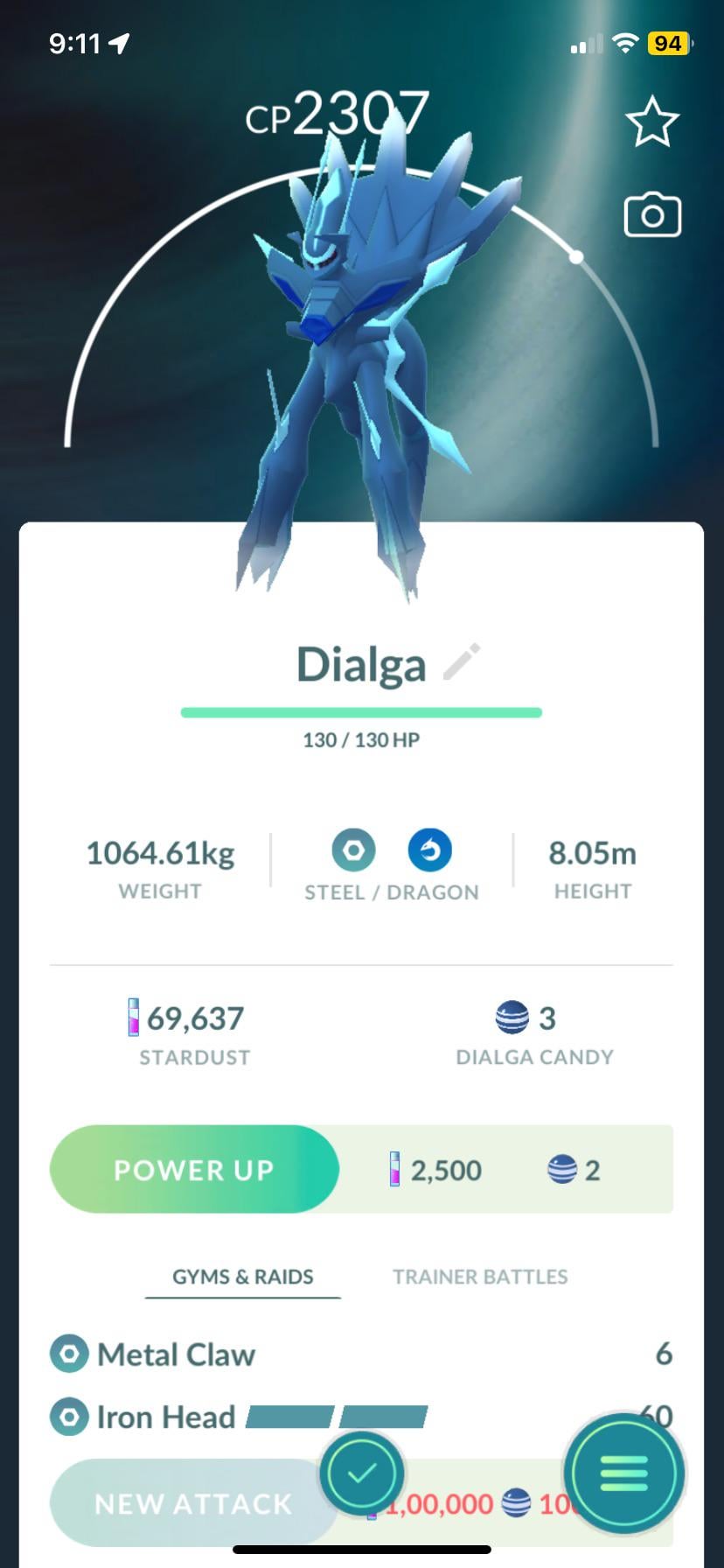Switch to the Trainer Battles tab
724x1568 pixels.
pyautogui.click(x=480, y=1277)
